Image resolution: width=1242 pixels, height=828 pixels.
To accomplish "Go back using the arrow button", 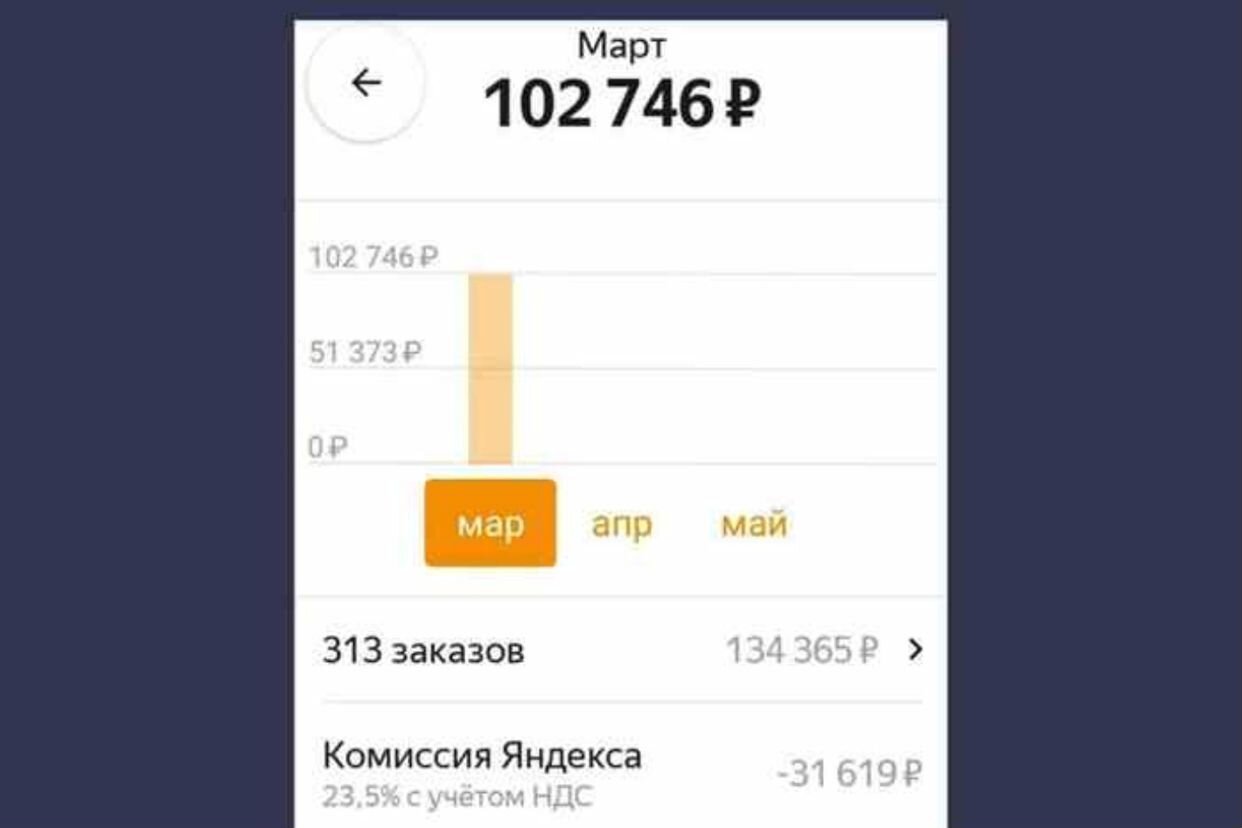I will click(366, 83).
